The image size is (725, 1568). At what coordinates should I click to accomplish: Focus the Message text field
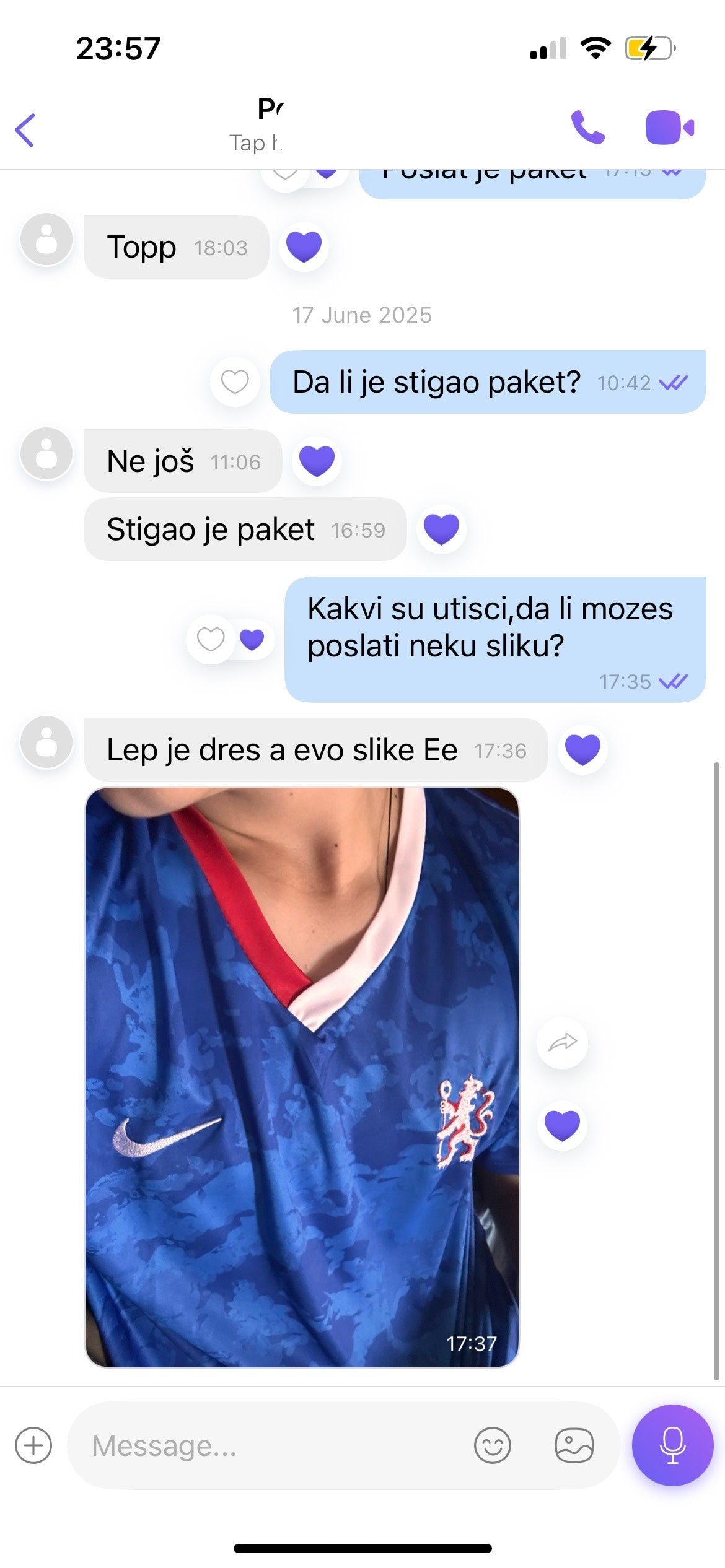[x=273, y=1445]
